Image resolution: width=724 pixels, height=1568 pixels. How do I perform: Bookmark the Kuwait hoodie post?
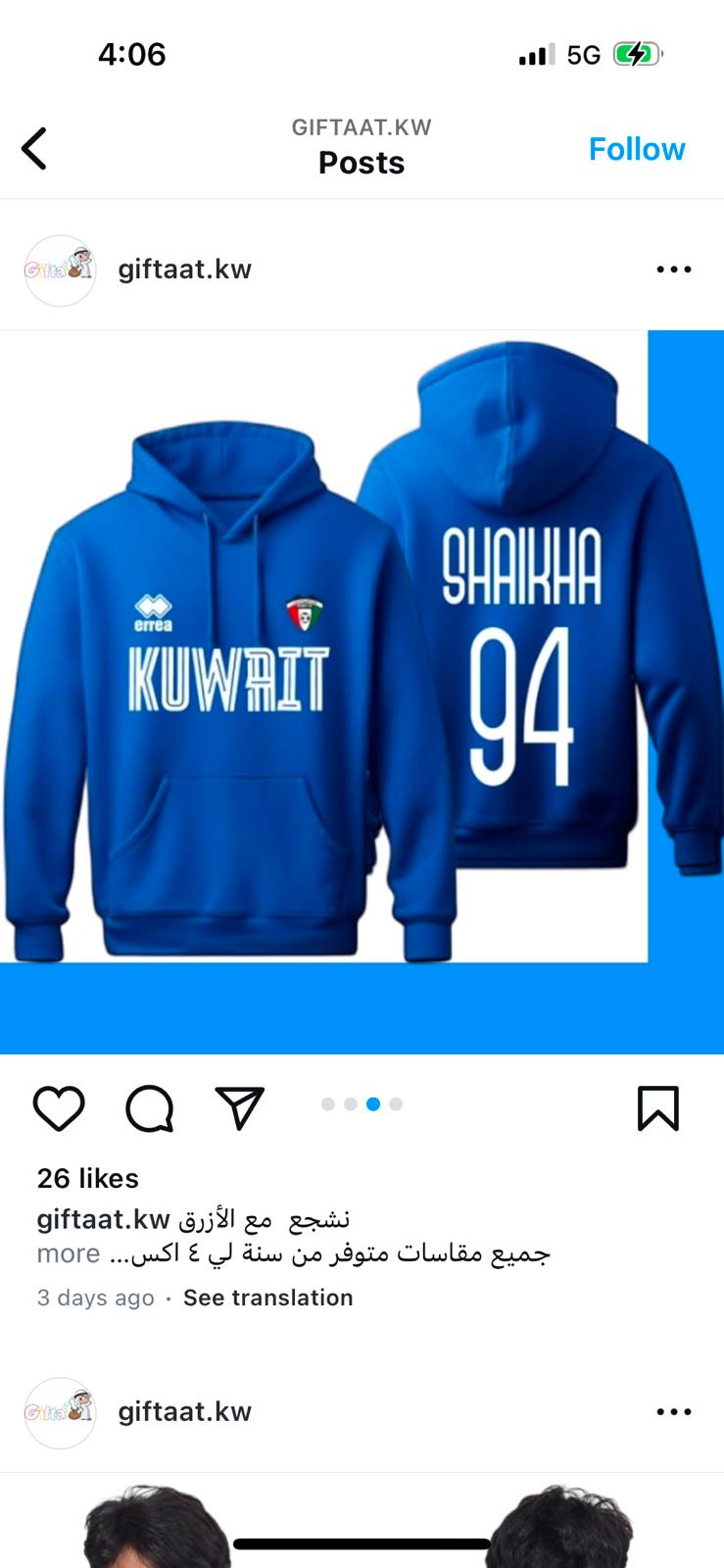point(657,1108)
